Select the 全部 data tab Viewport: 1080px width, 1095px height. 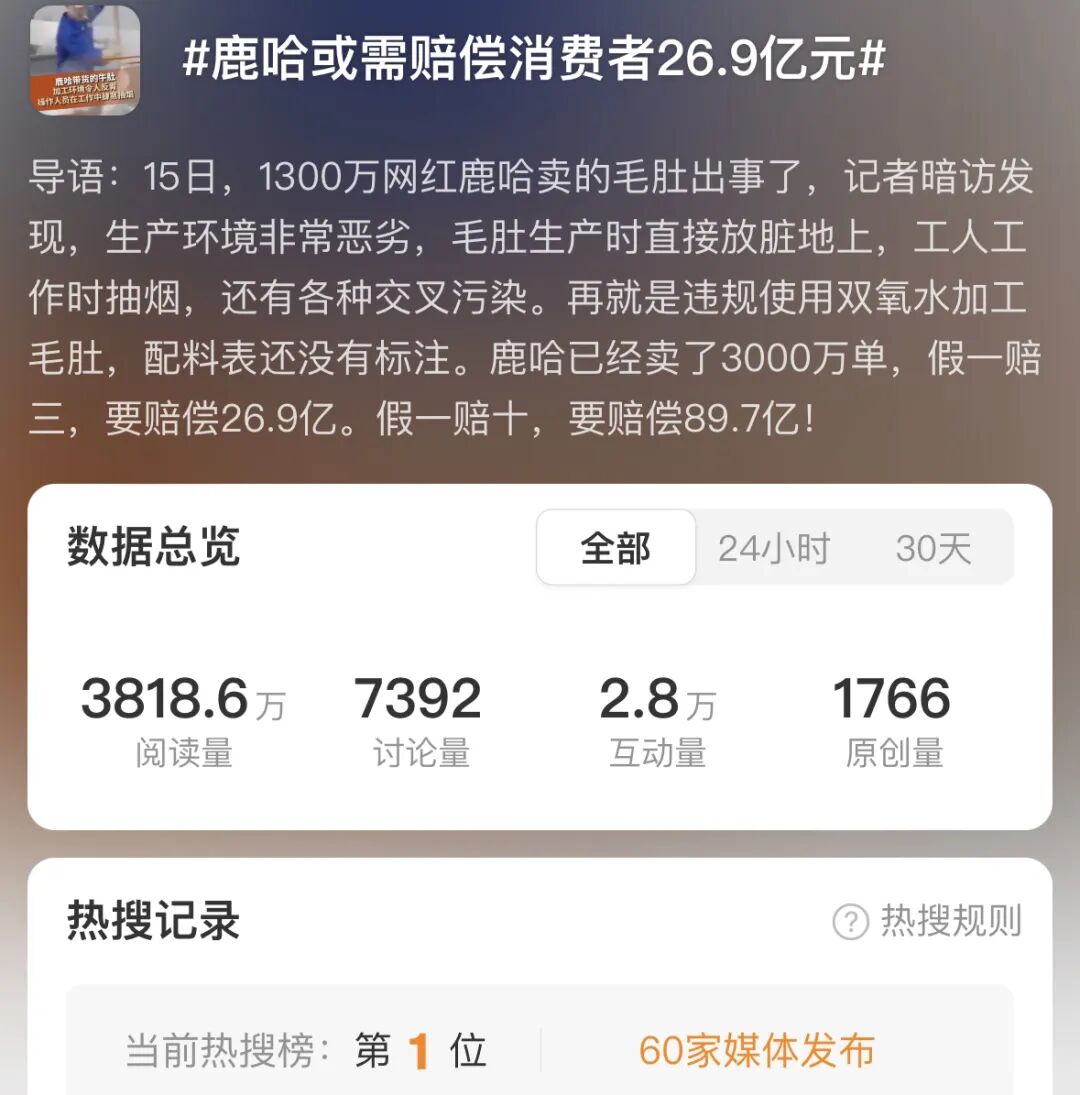616,548
